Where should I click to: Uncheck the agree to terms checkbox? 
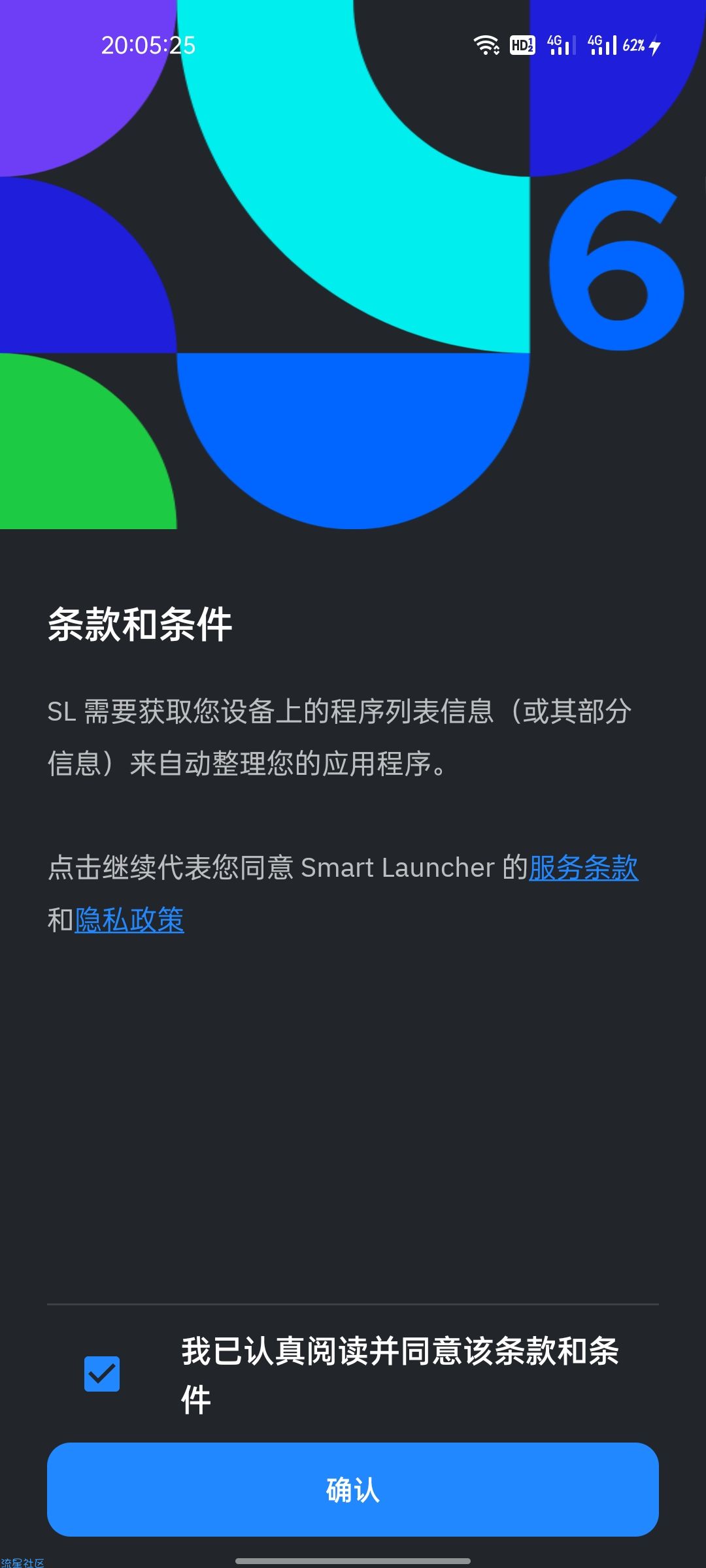102,1374
